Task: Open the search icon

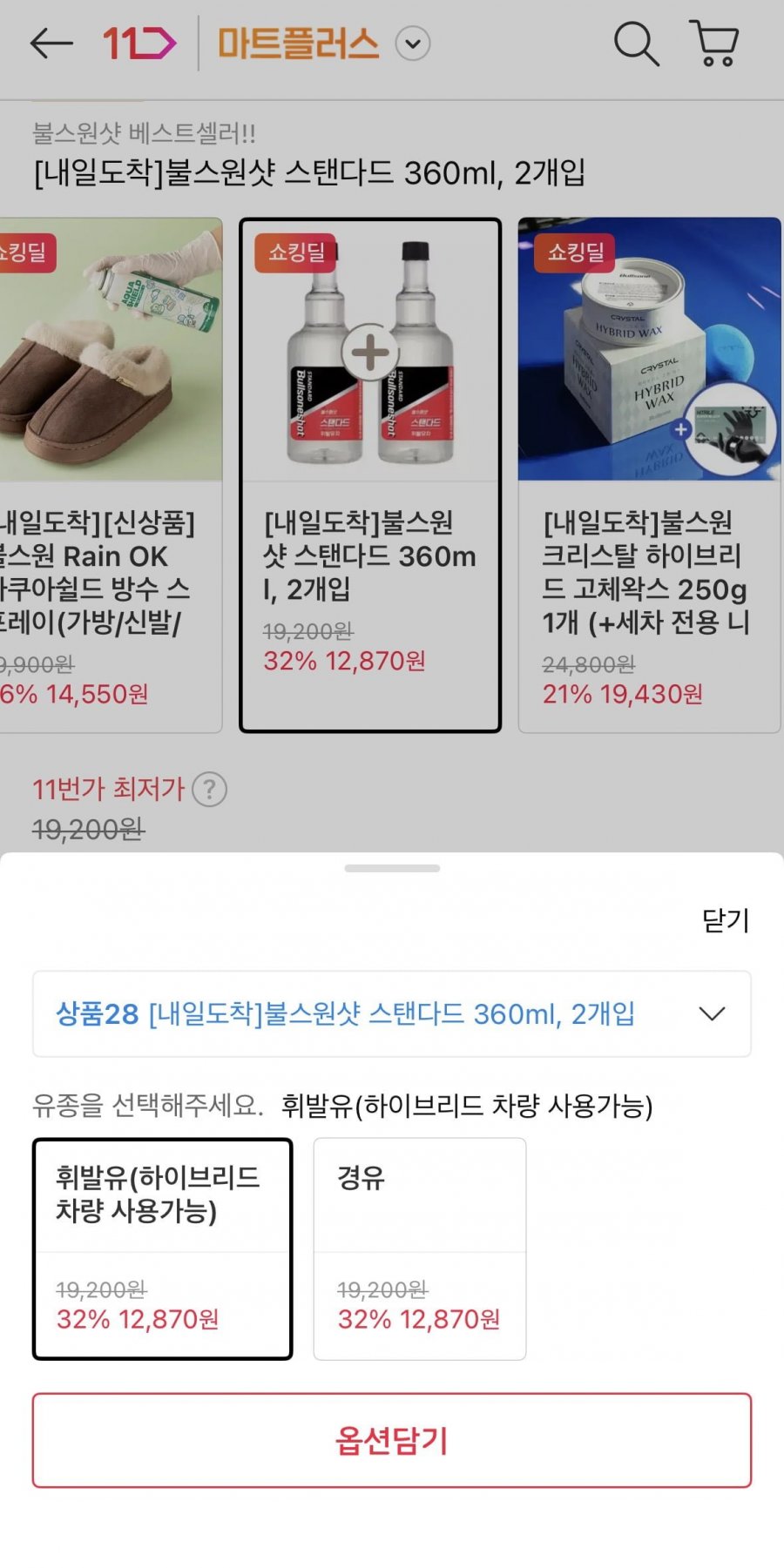Action: click(636, 44)
